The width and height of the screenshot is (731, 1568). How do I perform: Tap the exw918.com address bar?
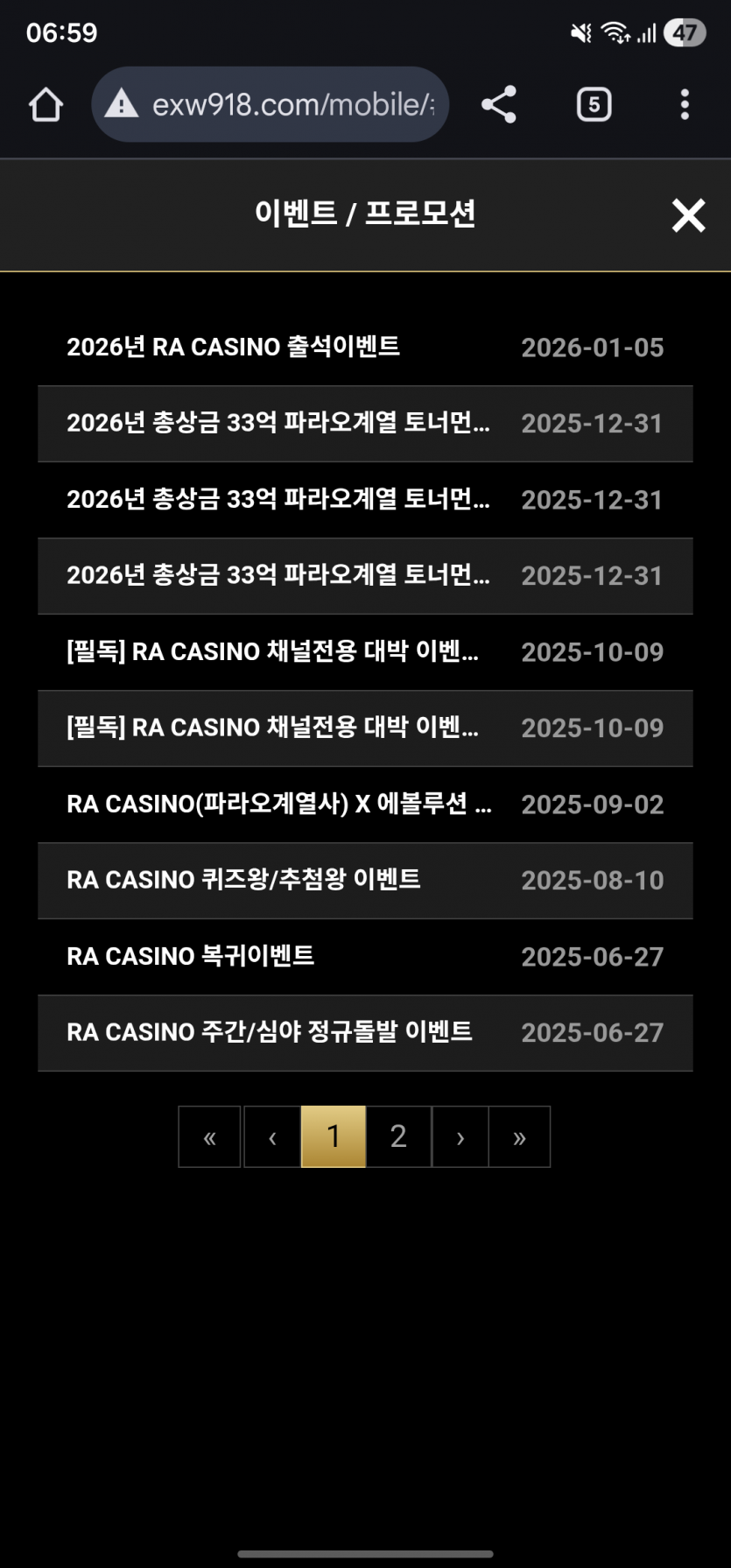(270, 105)
